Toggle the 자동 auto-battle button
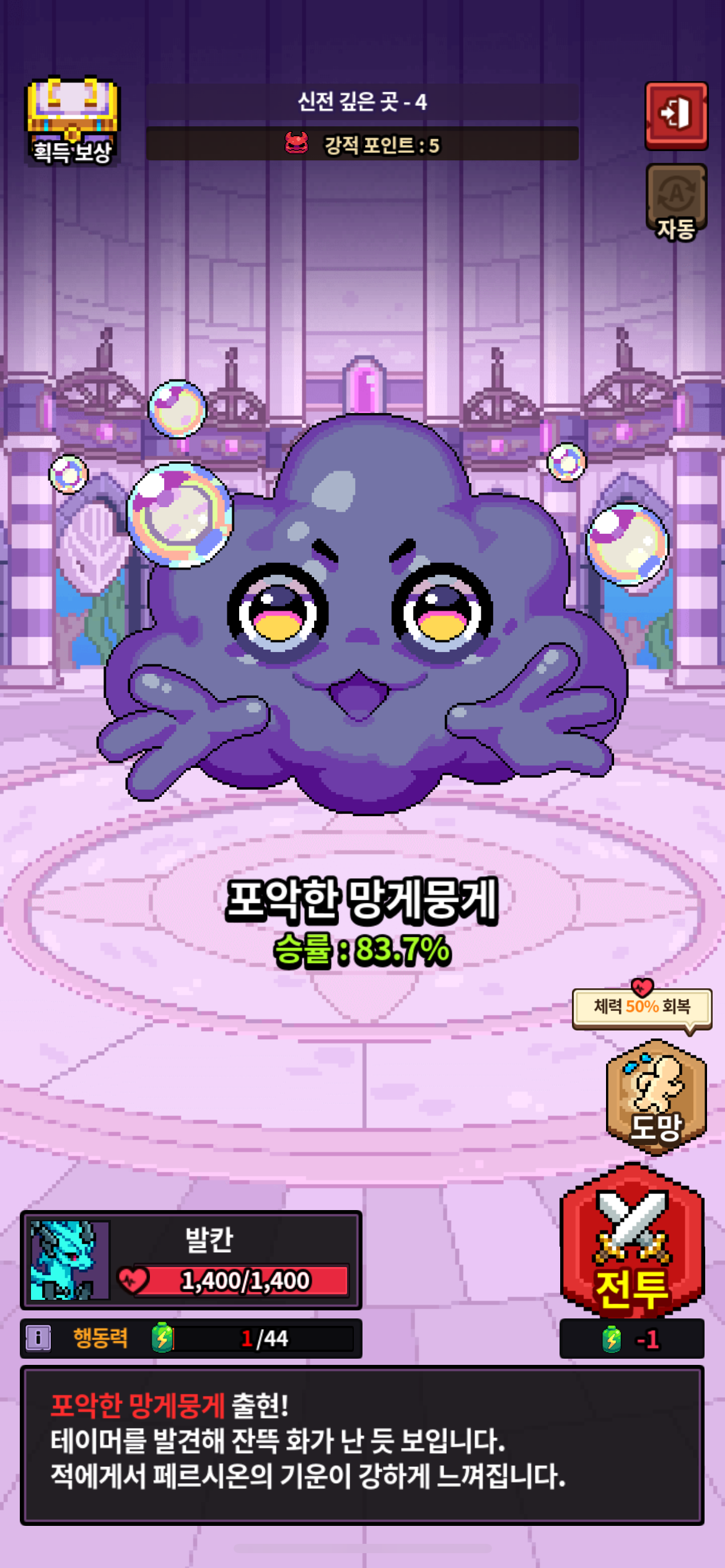The width and height of the screenshot is (725, 1568). point(675,203)
